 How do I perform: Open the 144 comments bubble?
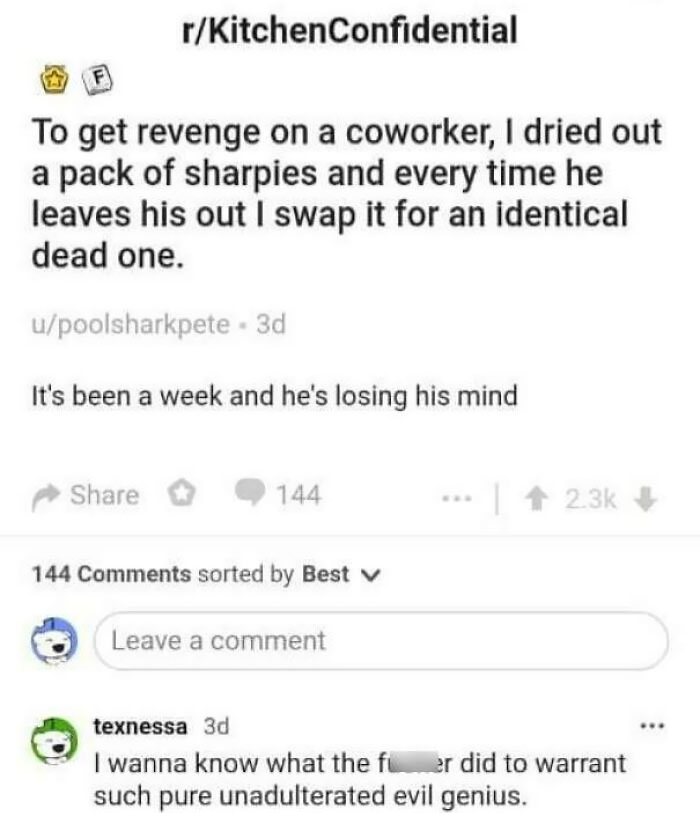point(278,494)
